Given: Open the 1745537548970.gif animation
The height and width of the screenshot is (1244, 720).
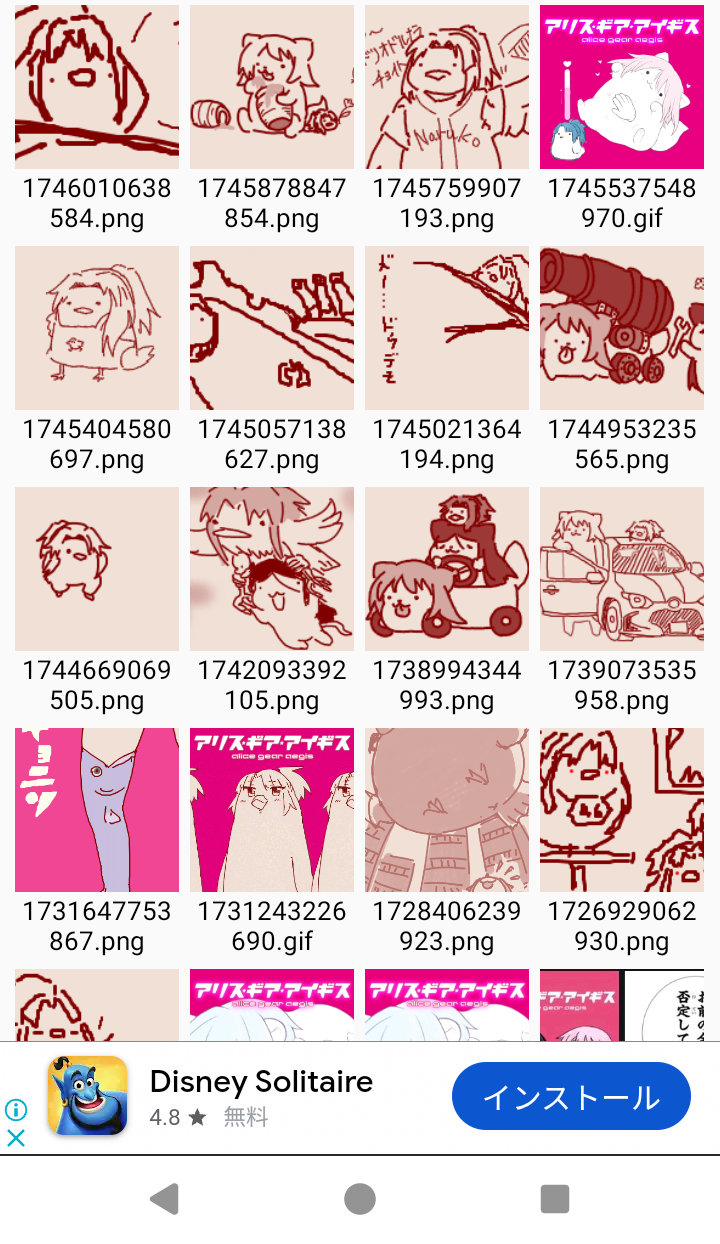Looking at the screenshot, I should (x=622, y=87).
